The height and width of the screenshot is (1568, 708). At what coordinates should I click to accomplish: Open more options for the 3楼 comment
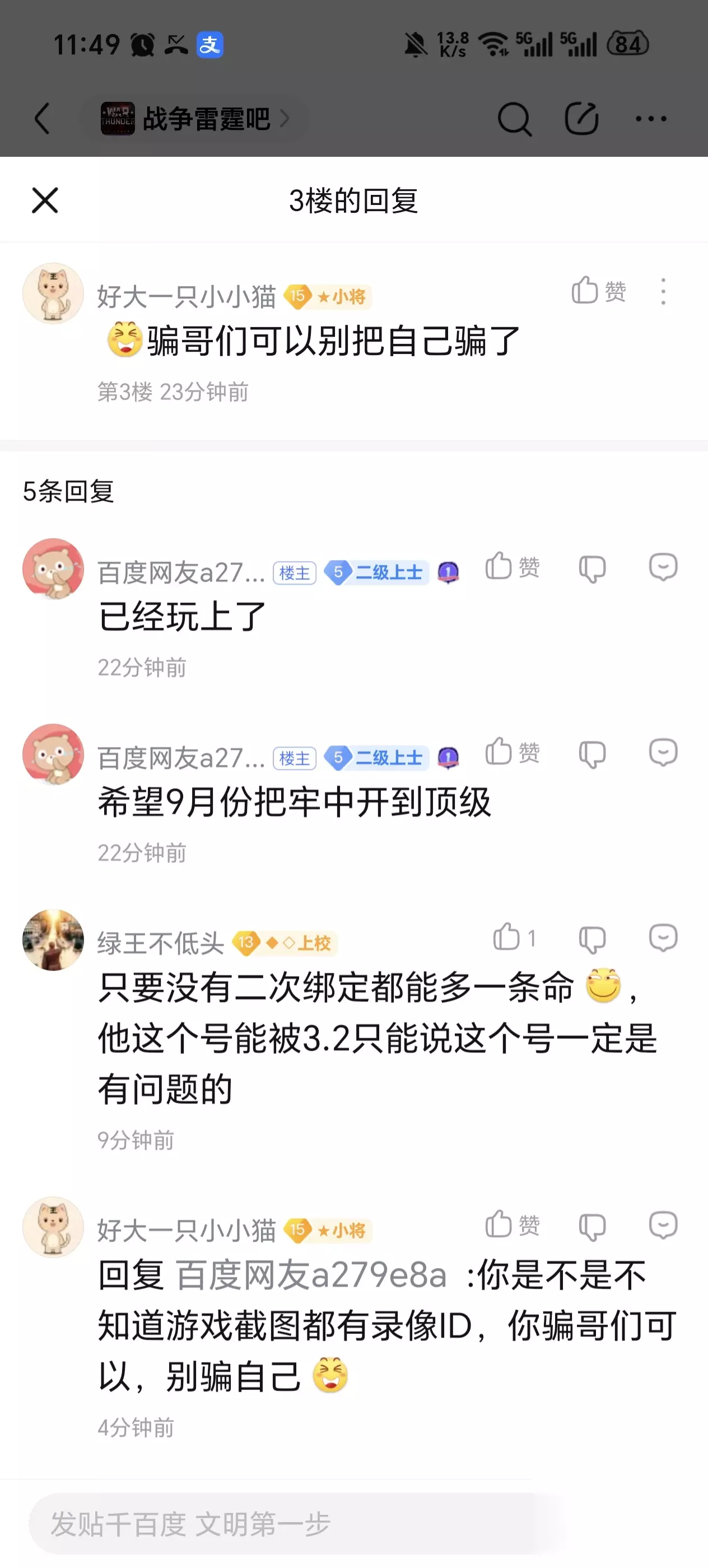(x=663, y=292)
